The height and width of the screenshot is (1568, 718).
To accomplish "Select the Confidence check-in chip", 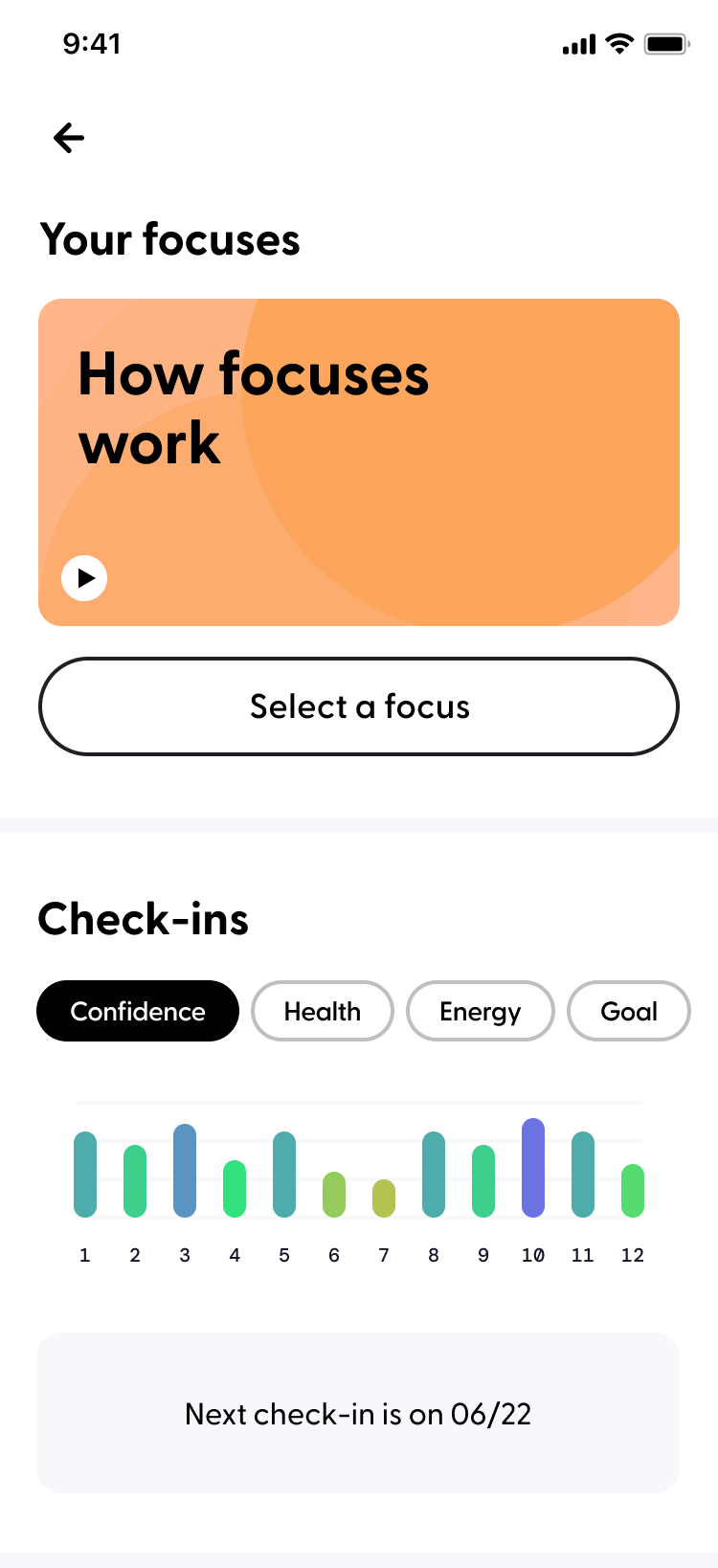I will click(x=138, y=1011).
